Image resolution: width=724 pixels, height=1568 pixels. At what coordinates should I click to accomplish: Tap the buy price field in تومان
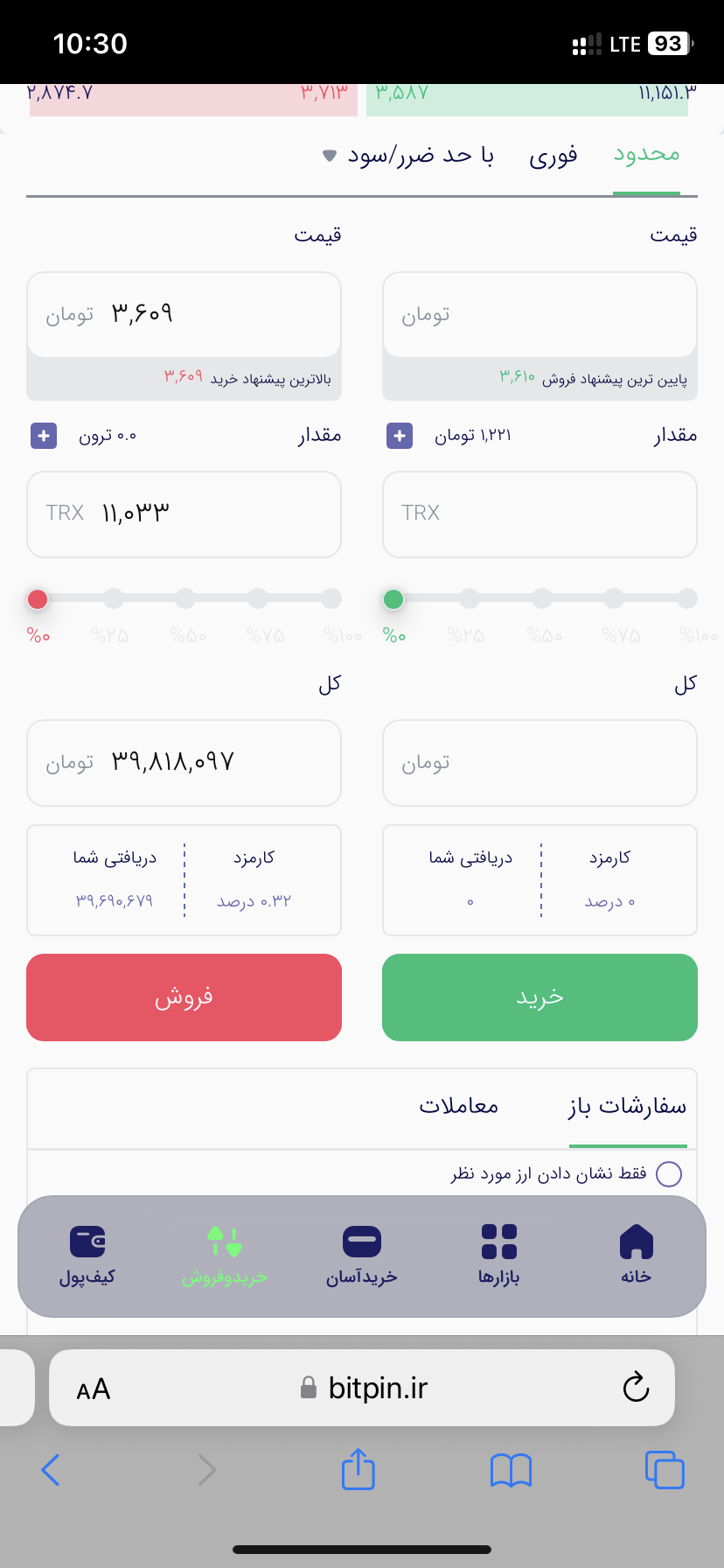[x=540, y=314]
